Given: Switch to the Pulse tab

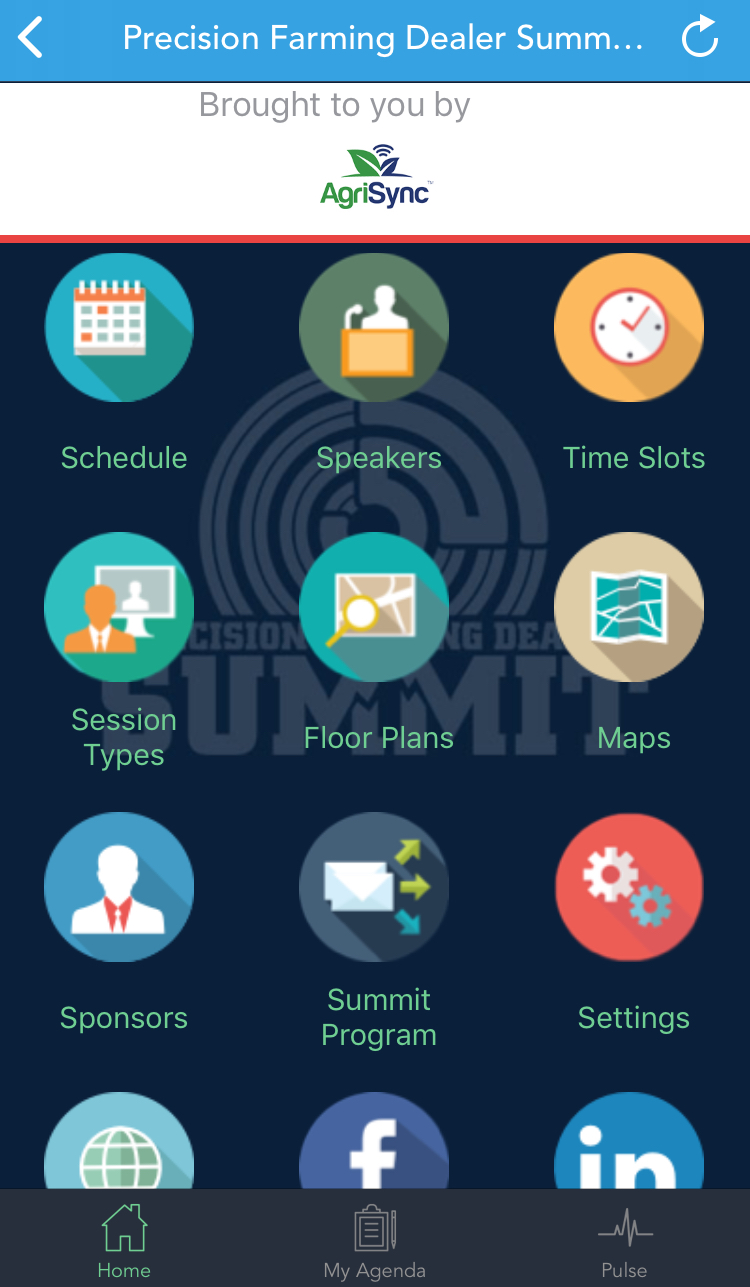Looking at the screenshot, I should tap(624, 1240).
